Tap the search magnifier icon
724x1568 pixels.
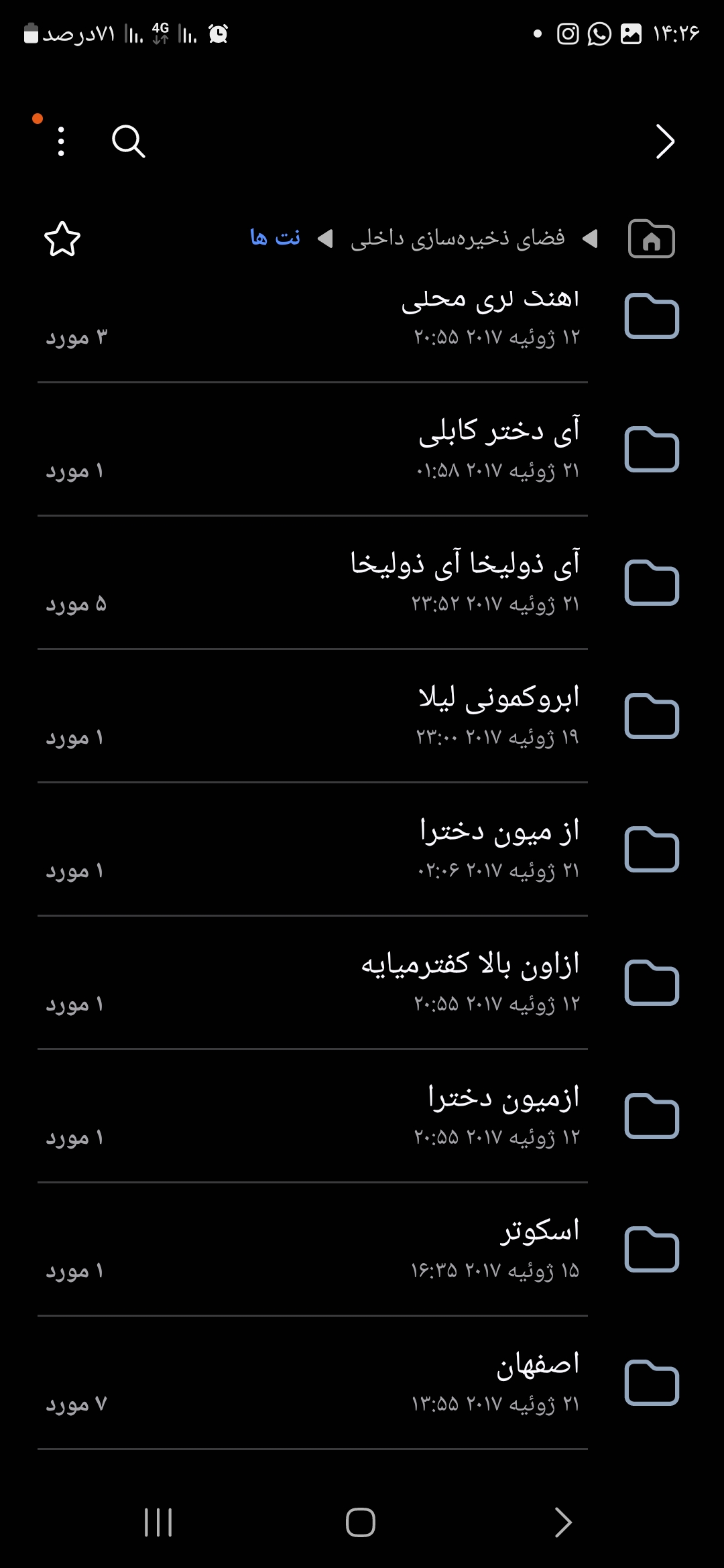pyautogui.click(x=128, y=141)
